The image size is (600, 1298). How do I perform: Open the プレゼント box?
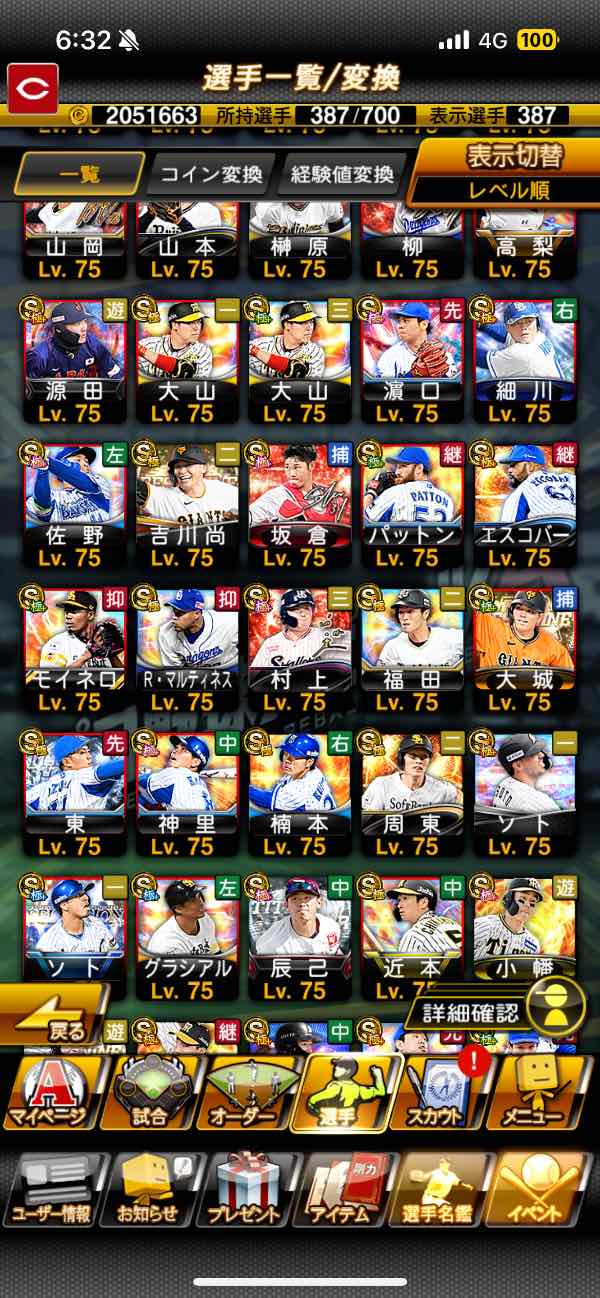tap(248, 1190)
